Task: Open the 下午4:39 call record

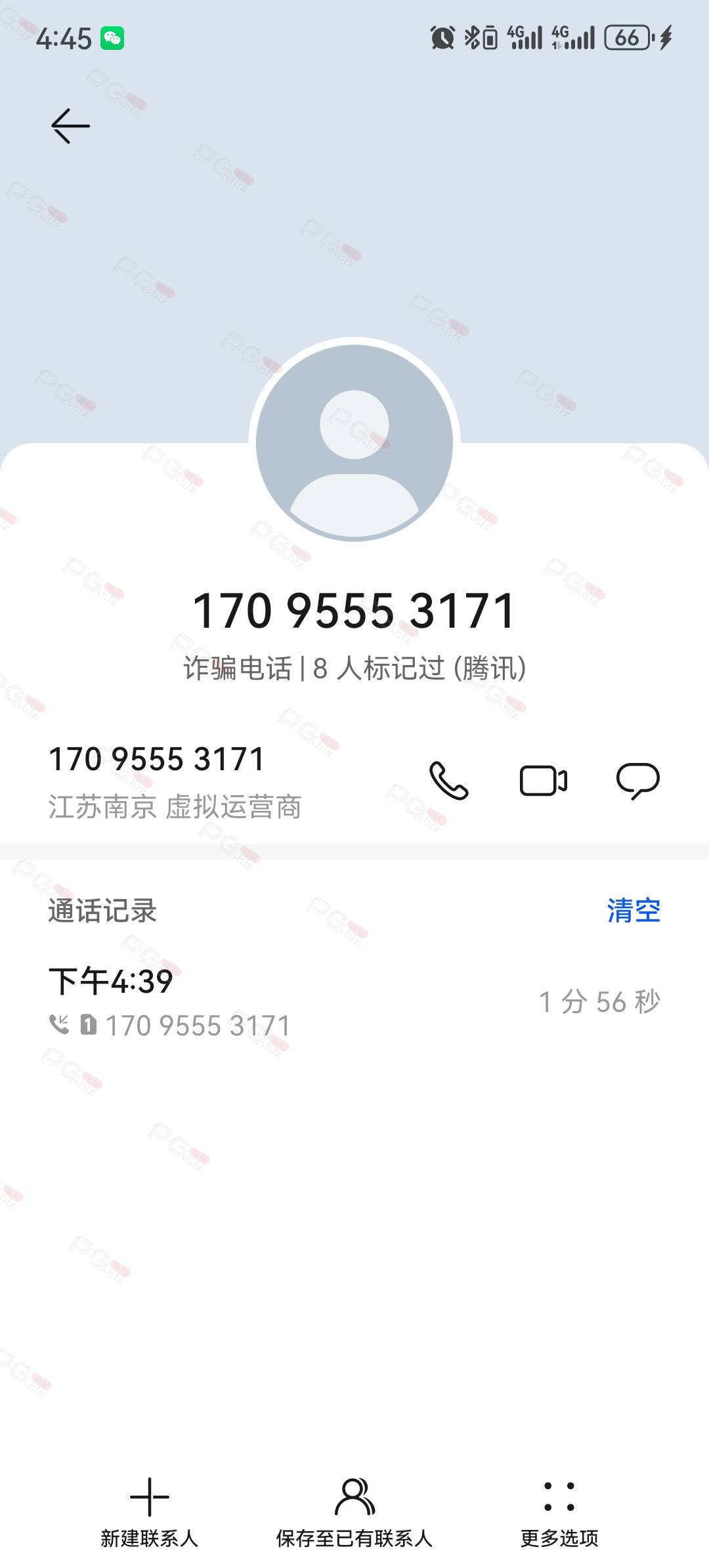Action: (354, 1001)
